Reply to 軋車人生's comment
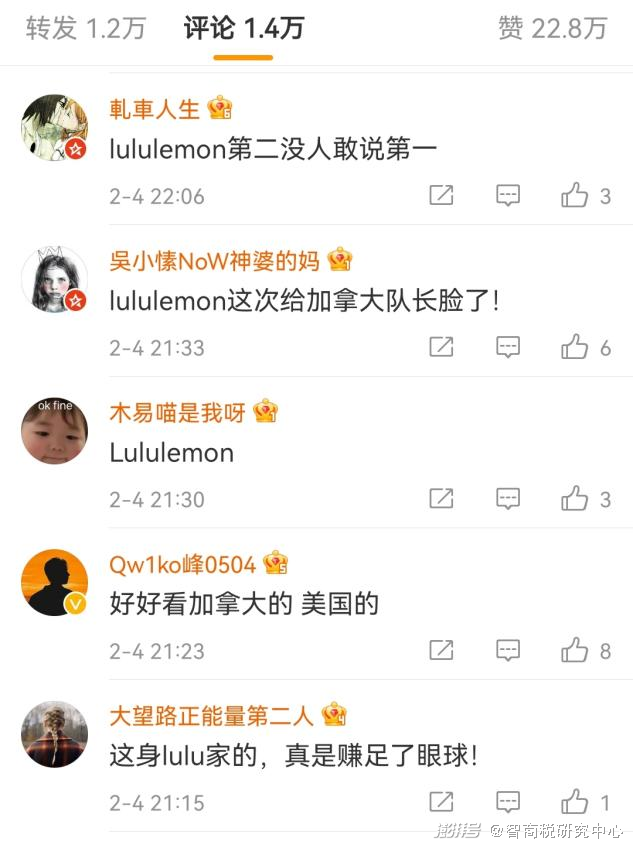This screenshot has height=845, width=633. pos(508,196)
